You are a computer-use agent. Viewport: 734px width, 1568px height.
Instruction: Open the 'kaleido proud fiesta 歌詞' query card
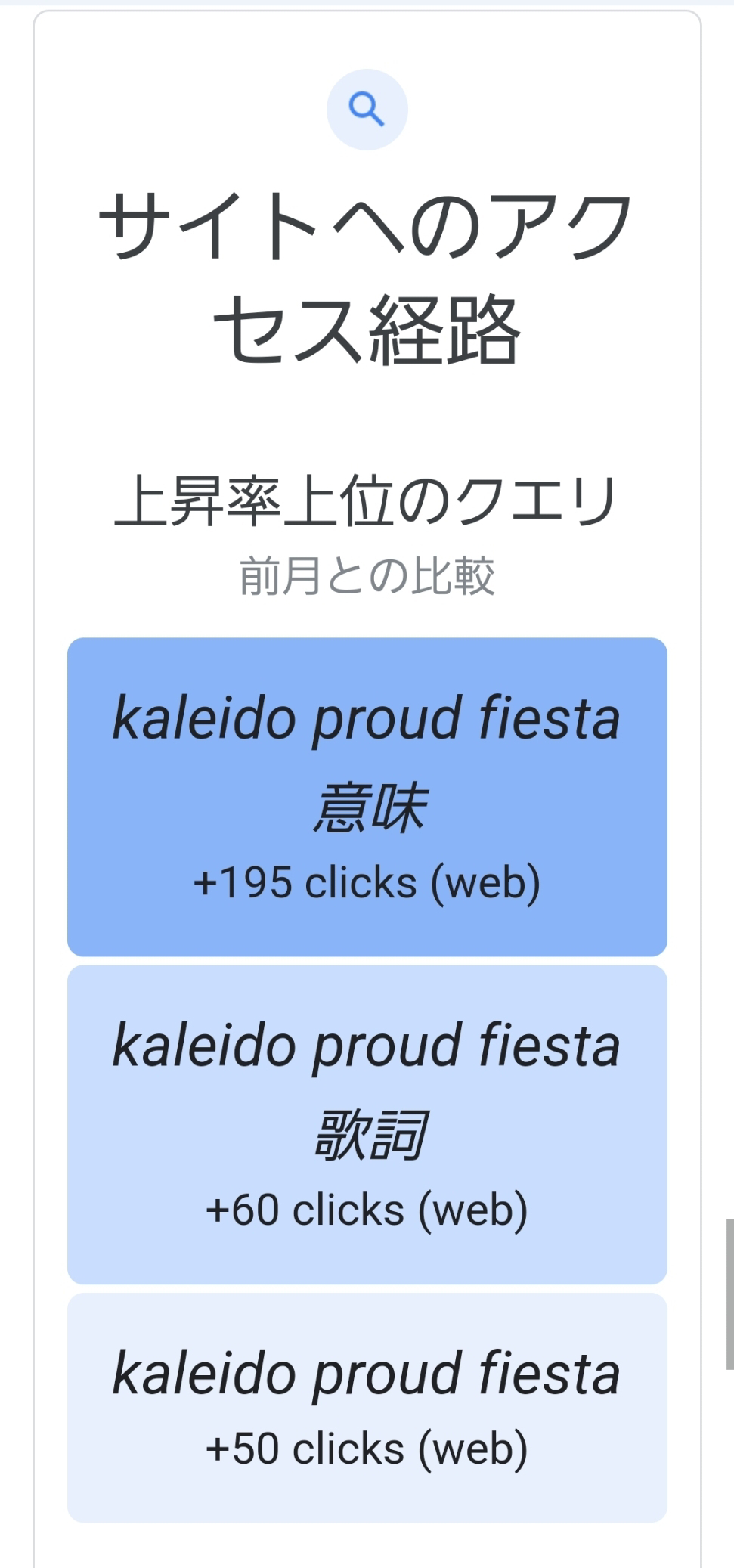(x=367, y=1124)
